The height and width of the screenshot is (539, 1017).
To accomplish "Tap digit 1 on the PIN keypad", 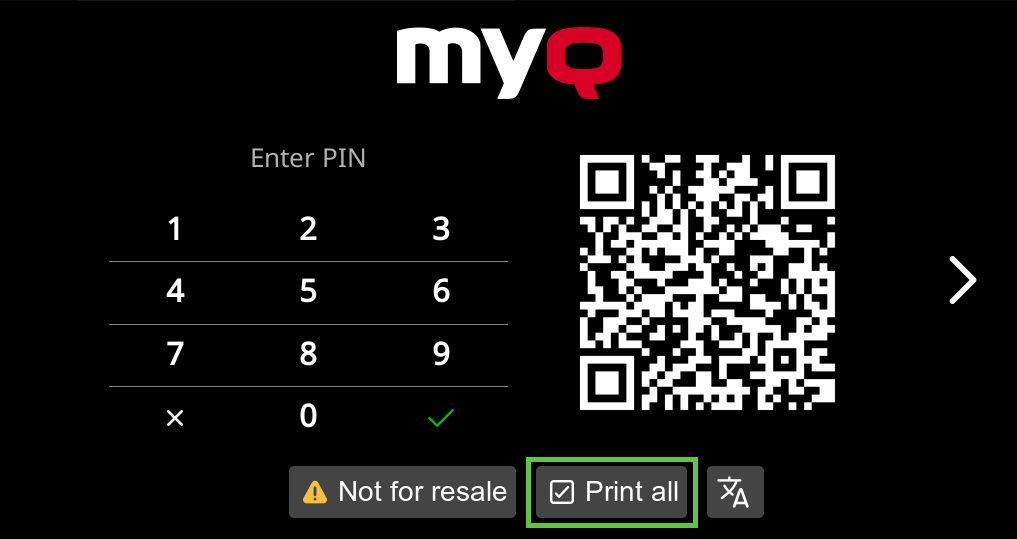I will pos(175,230).
